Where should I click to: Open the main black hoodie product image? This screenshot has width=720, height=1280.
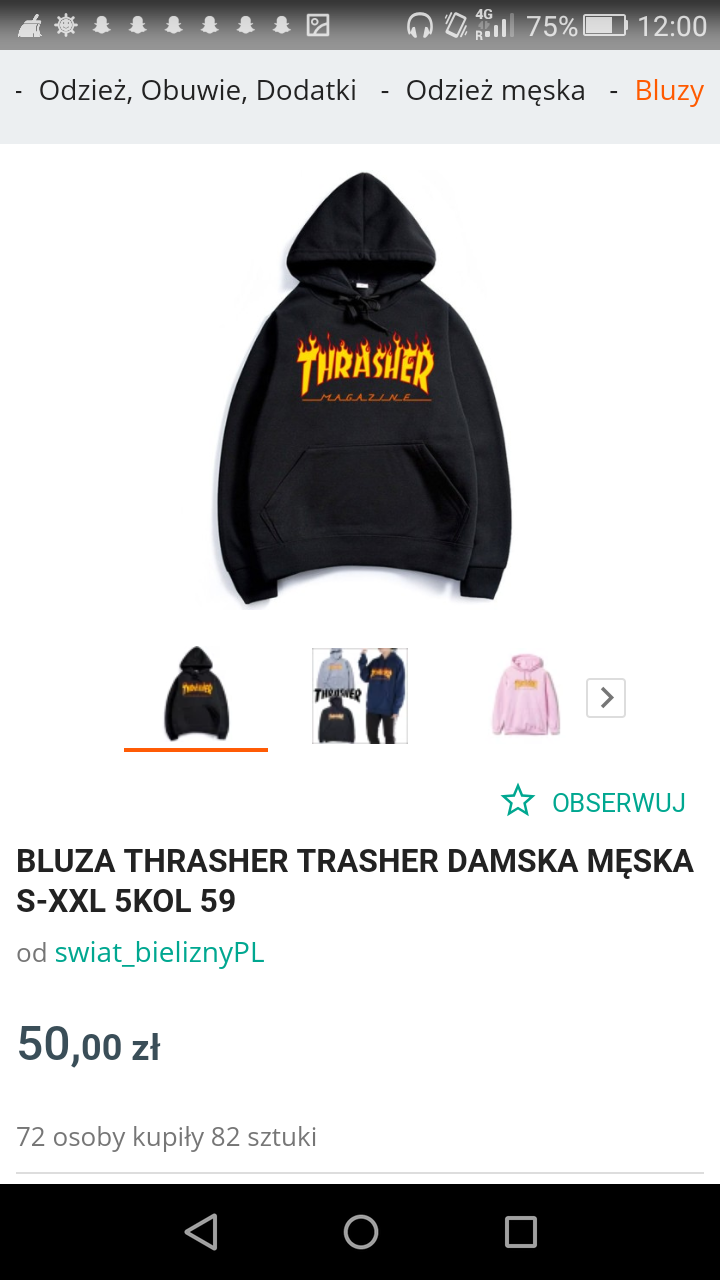362,390
